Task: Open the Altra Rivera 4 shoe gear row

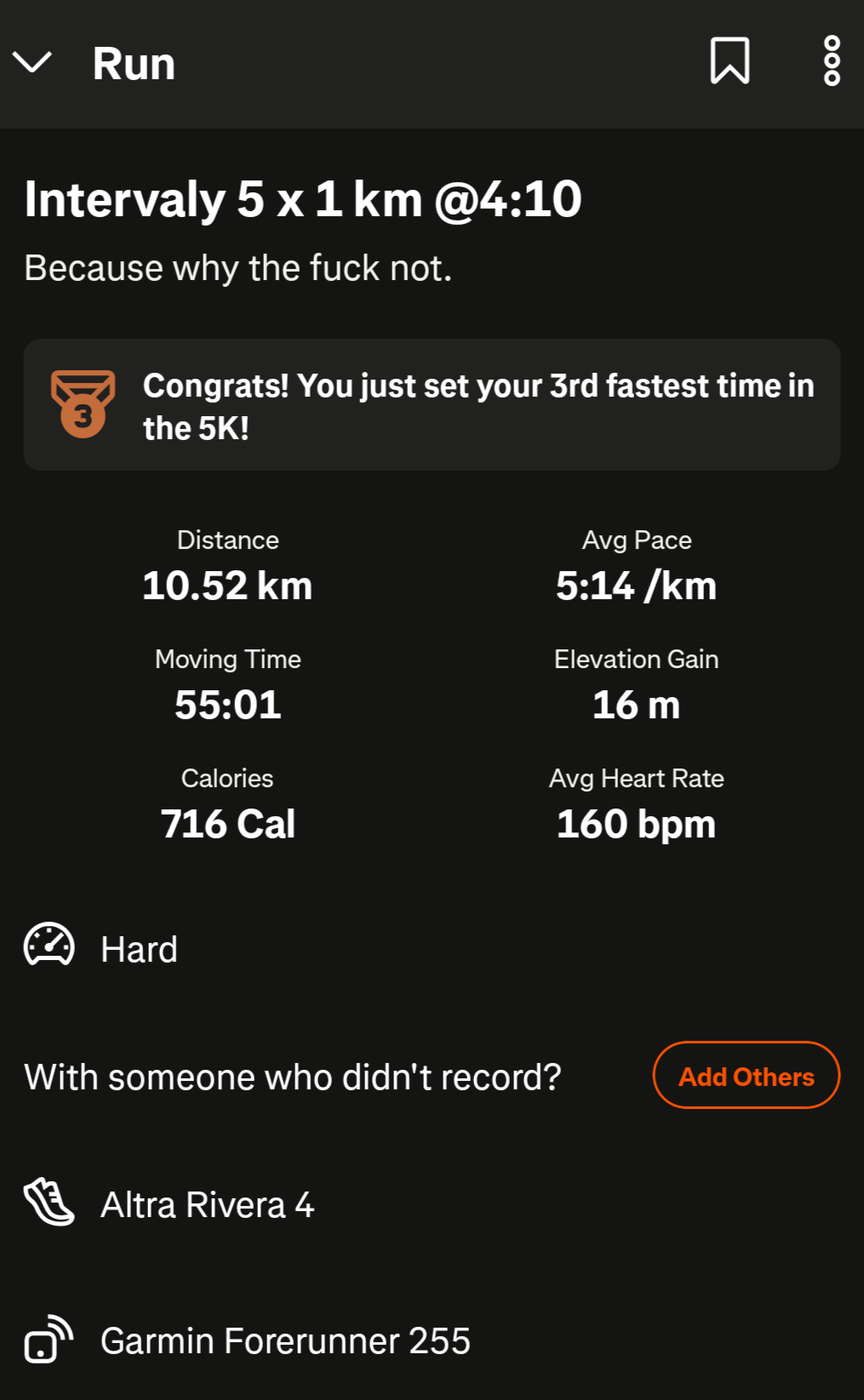Action: click(x=207, y=1204)
